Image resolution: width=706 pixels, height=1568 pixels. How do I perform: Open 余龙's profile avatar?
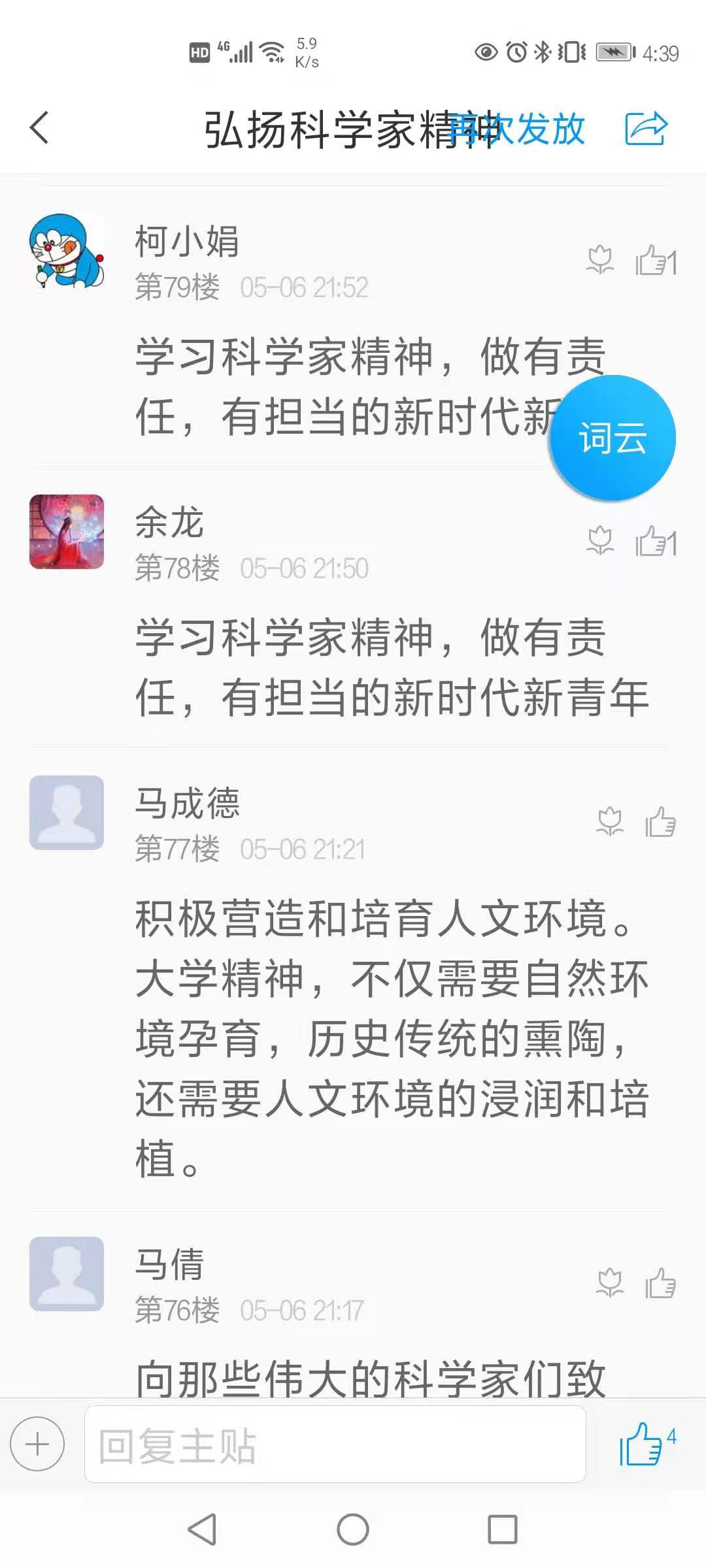coord(67,532)
